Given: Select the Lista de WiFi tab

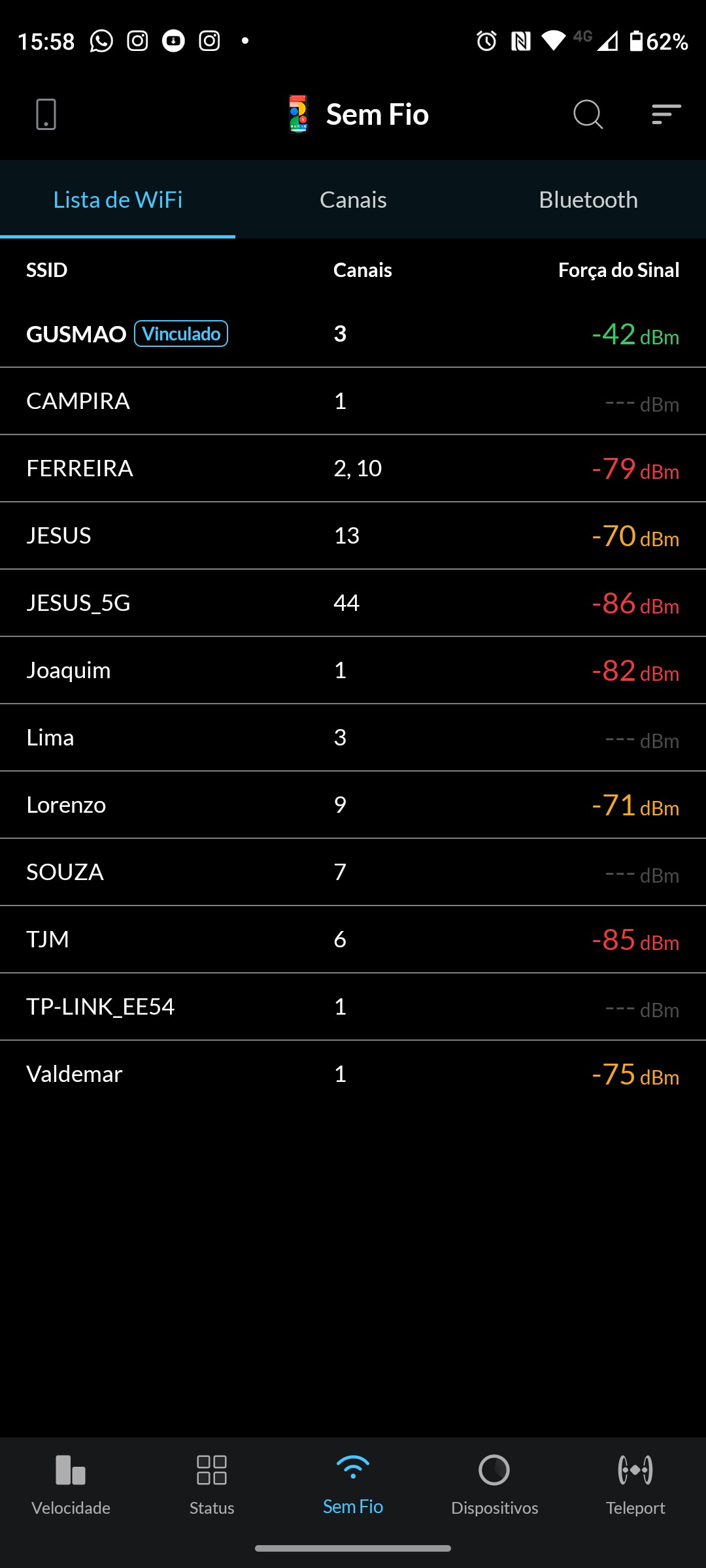Looking at the screenshot, I should click(x=118, y=200).
